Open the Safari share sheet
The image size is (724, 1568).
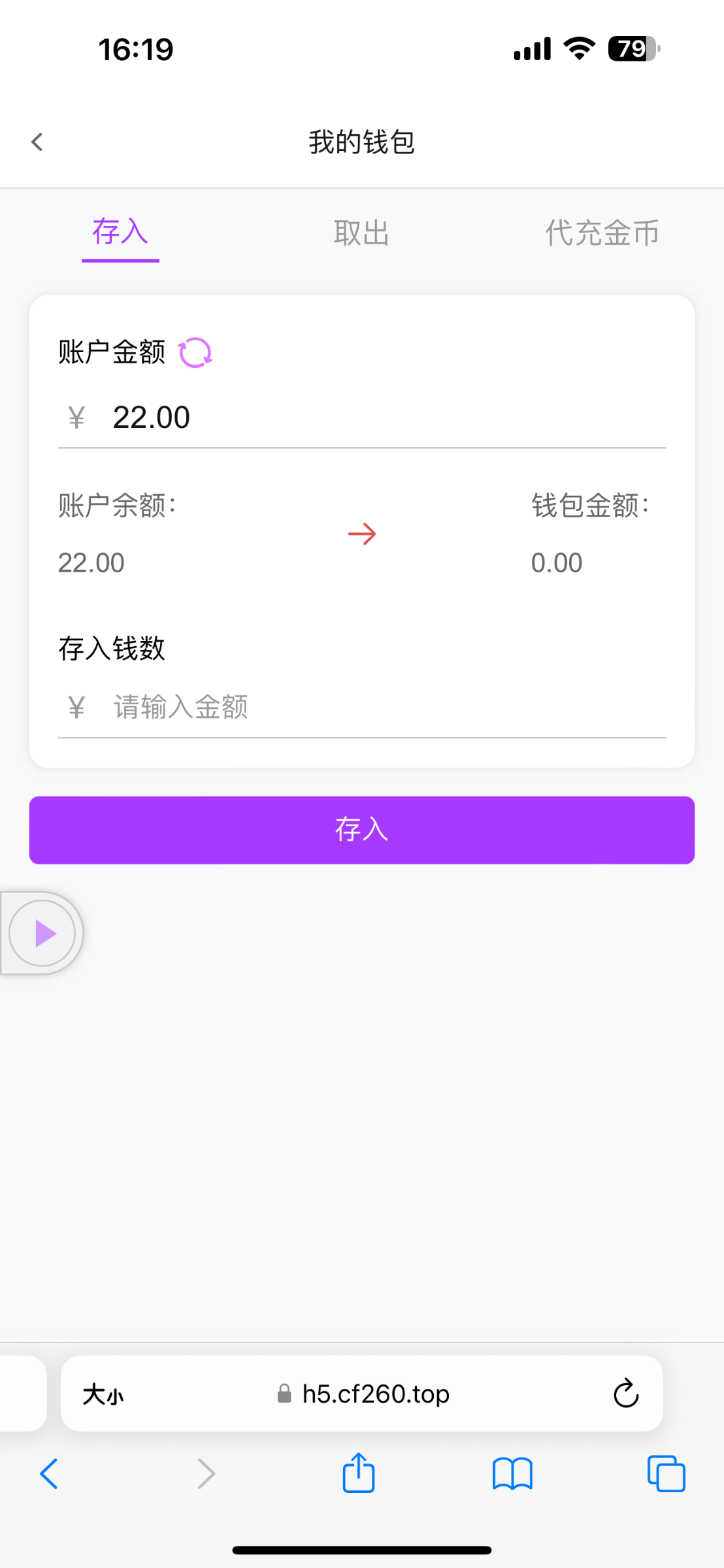click(x=359, y=1473)
